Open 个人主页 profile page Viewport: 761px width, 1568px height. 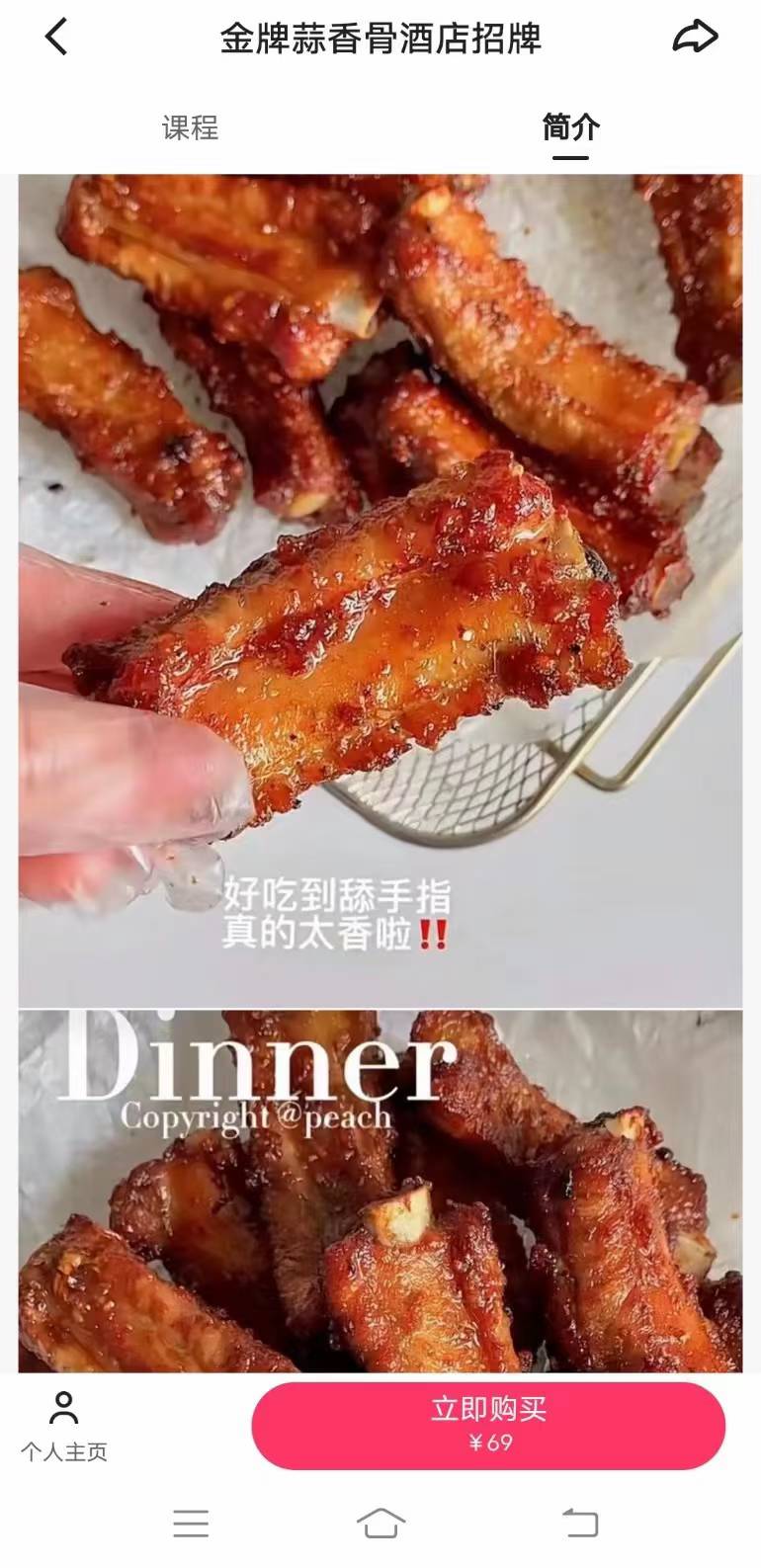pyautogui.click(x=64, y=1427)
